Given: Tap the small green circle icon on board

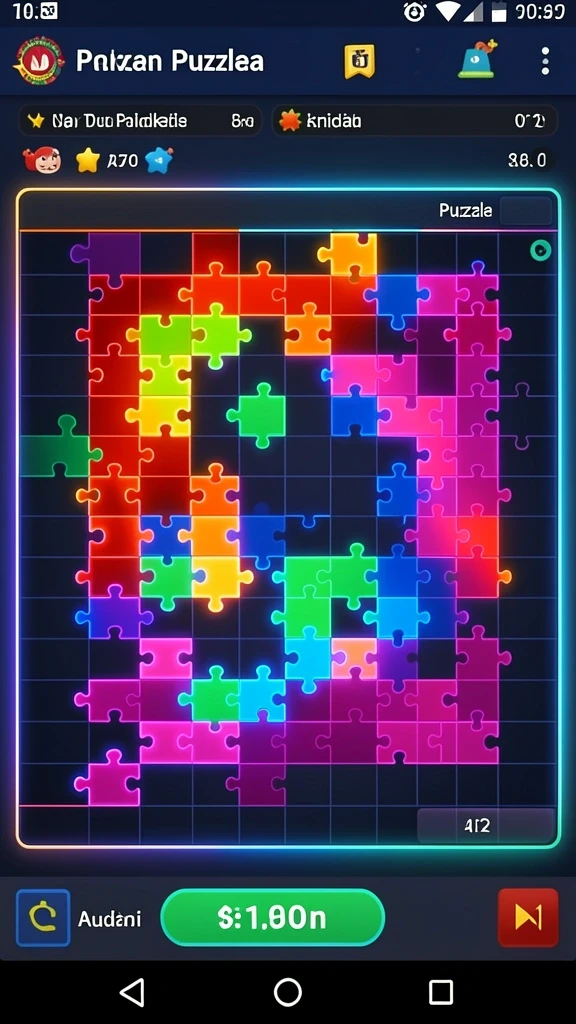Looking at the screenshot, I should (540, 250).
